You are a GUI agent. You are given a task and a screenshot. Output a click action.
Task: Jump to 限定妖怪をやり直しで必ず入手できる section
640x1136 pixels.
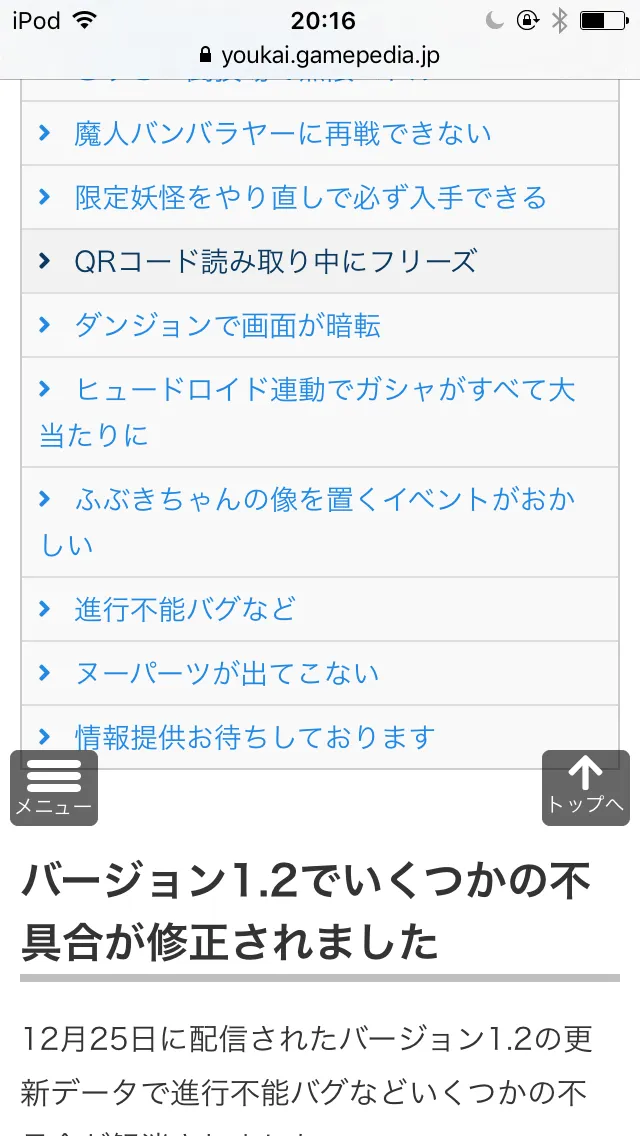[310, 198]
